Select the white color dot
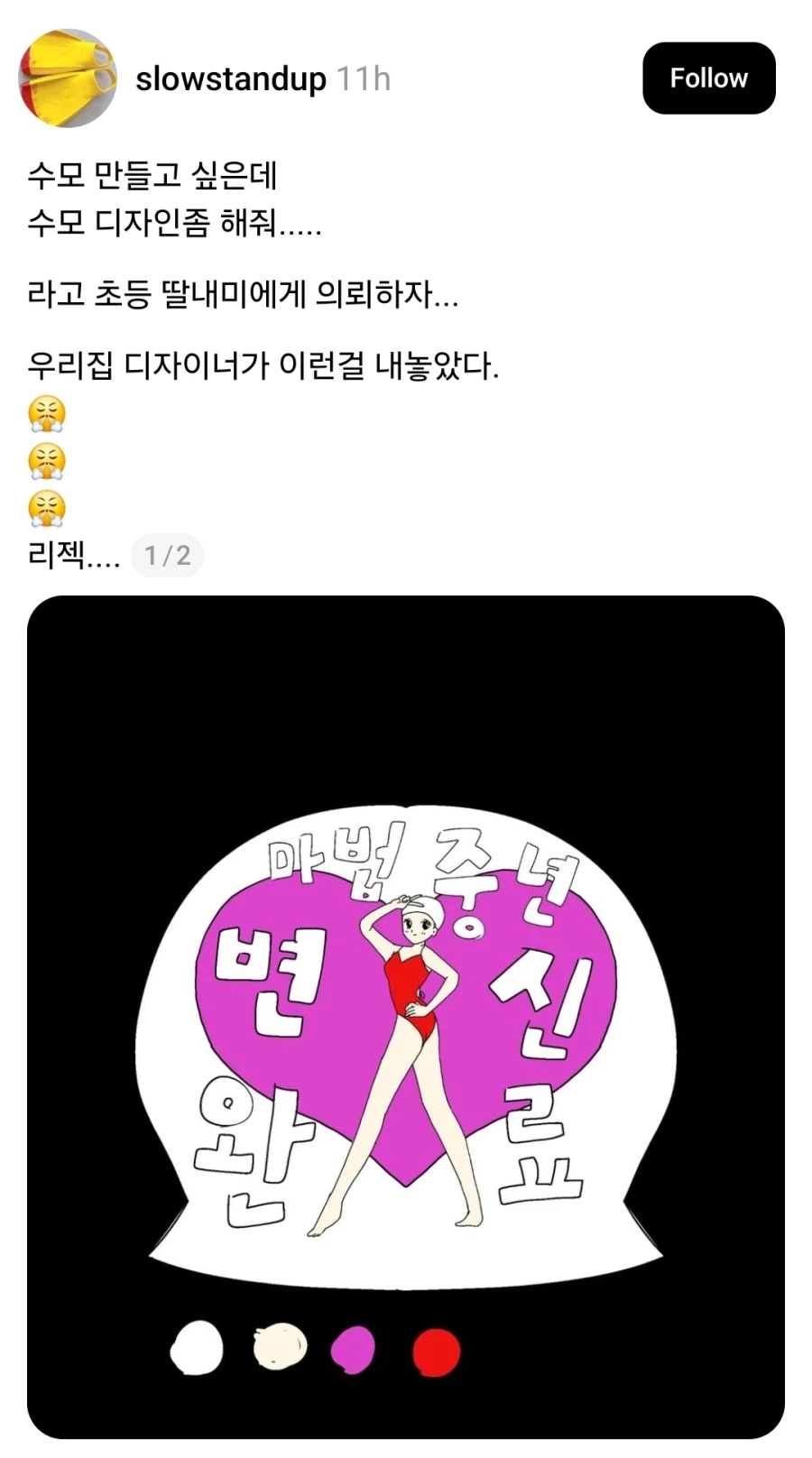Image resolution: width=812 pixels, height=1458 pixels. pyautogui.click(x=197, y=1351)
